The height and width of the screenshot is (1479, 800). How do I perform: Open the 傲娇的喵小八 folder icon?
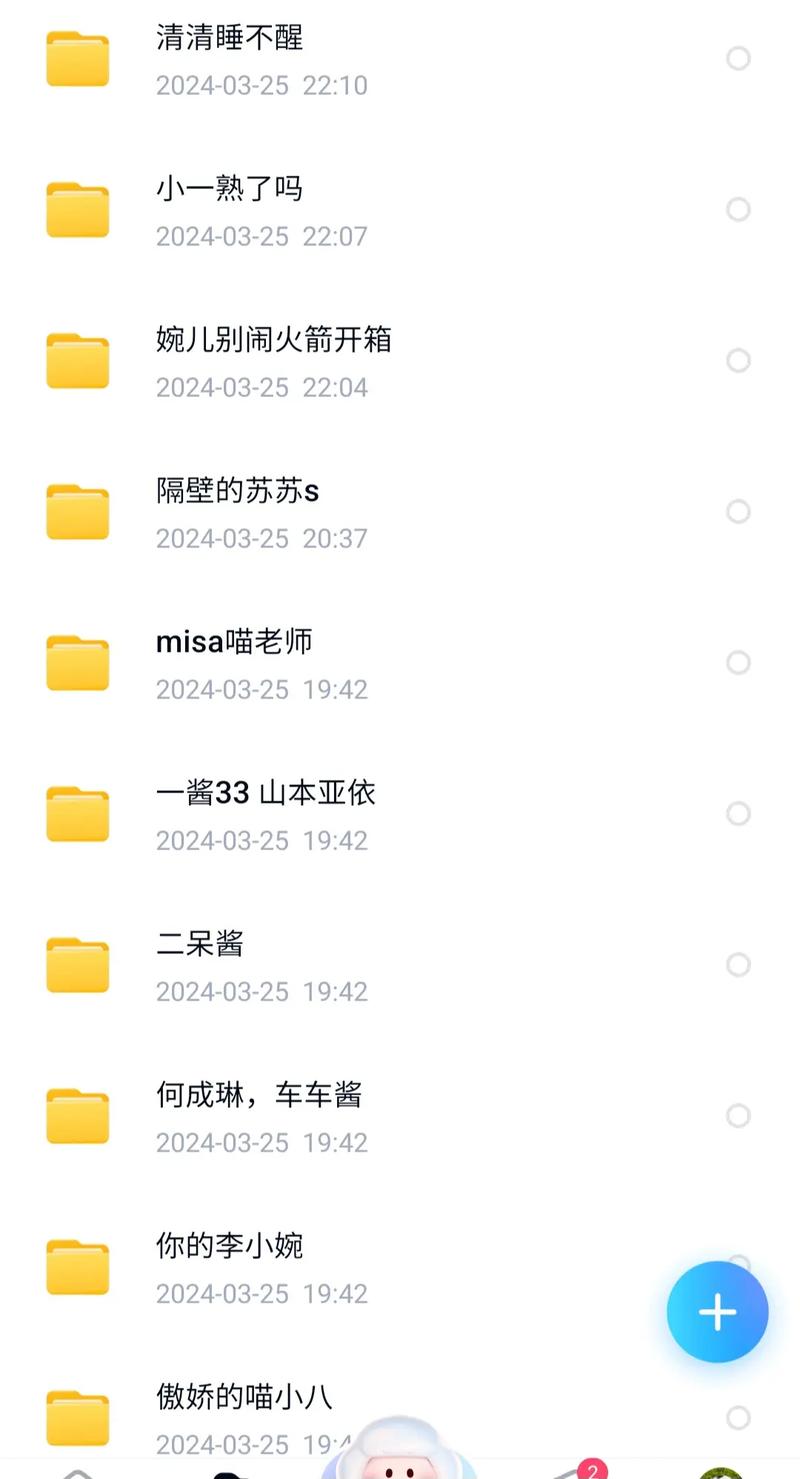point(77,1419)
